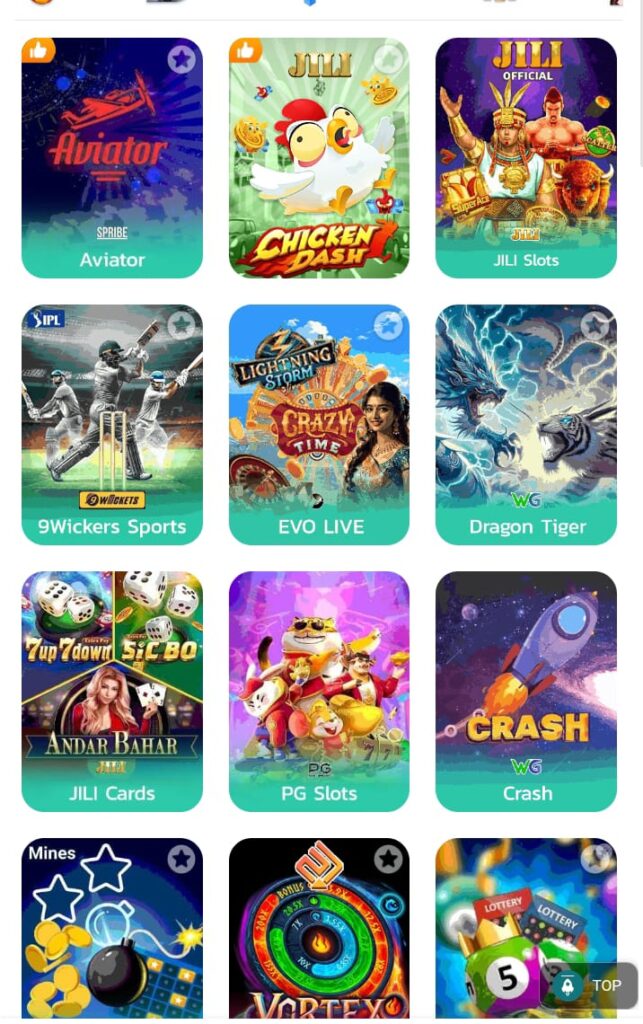Favorite Aviator with its star icon
The width and height of the screenshot is (643, 1024).
pos(181,60)
